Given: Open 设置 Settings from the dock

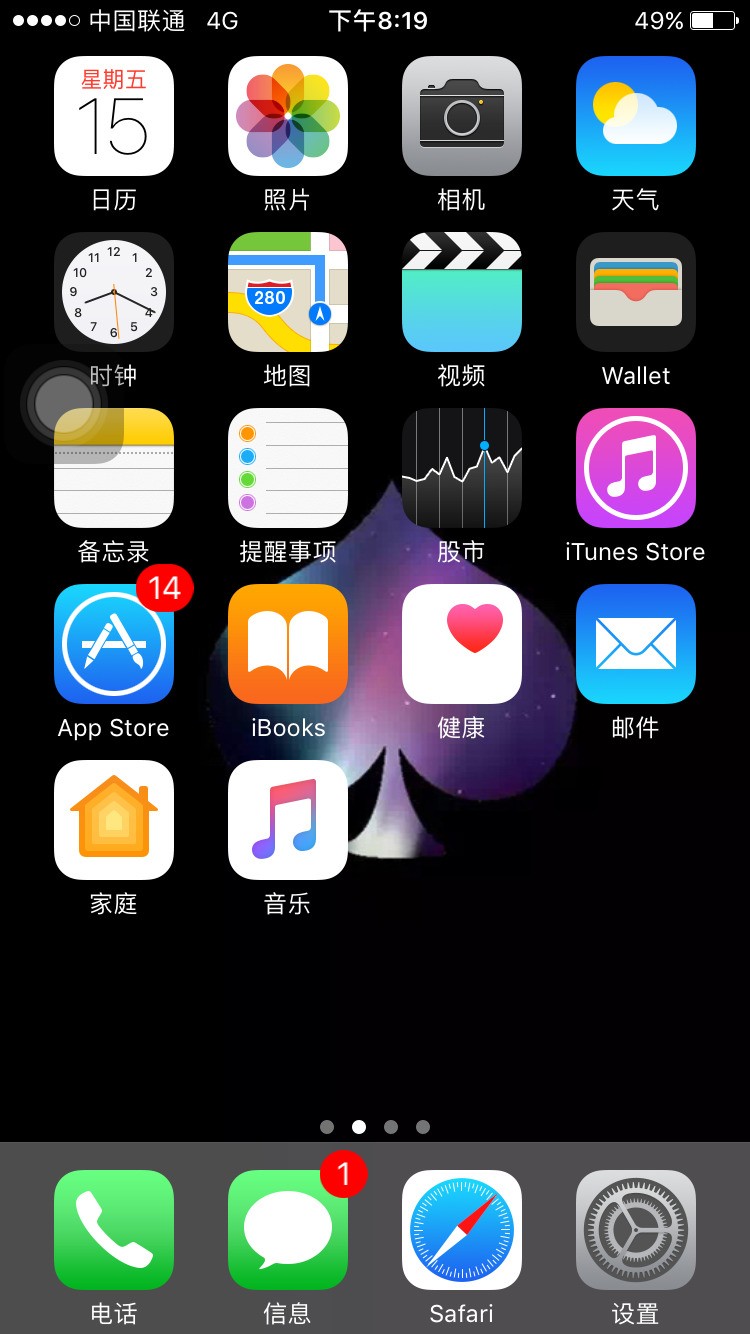Looking at the screenshot, I should (635, 1232).
